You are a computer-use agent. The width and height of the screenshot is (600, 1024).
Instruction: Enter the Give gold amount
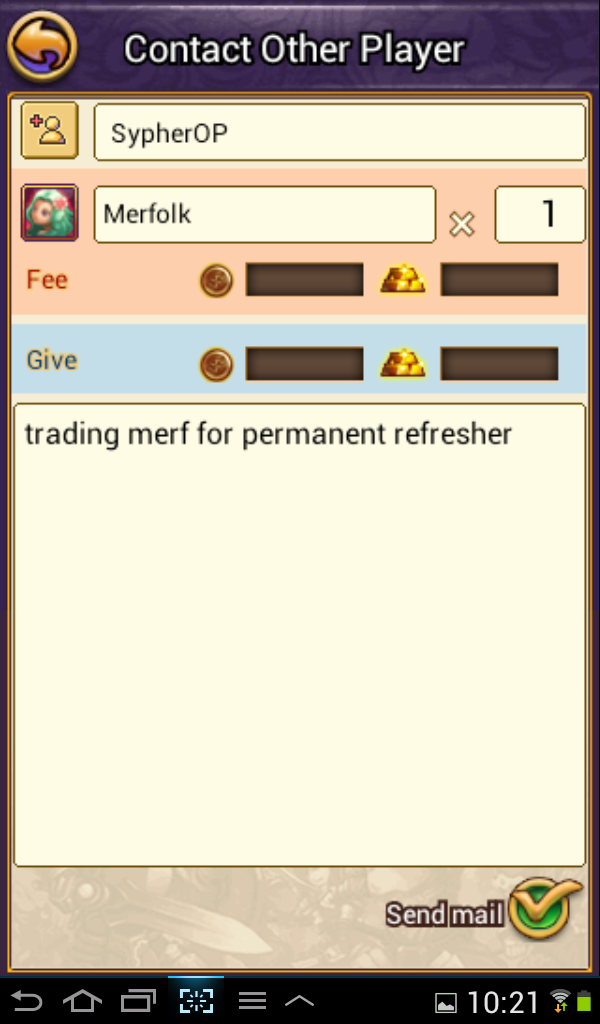(499, 364)
